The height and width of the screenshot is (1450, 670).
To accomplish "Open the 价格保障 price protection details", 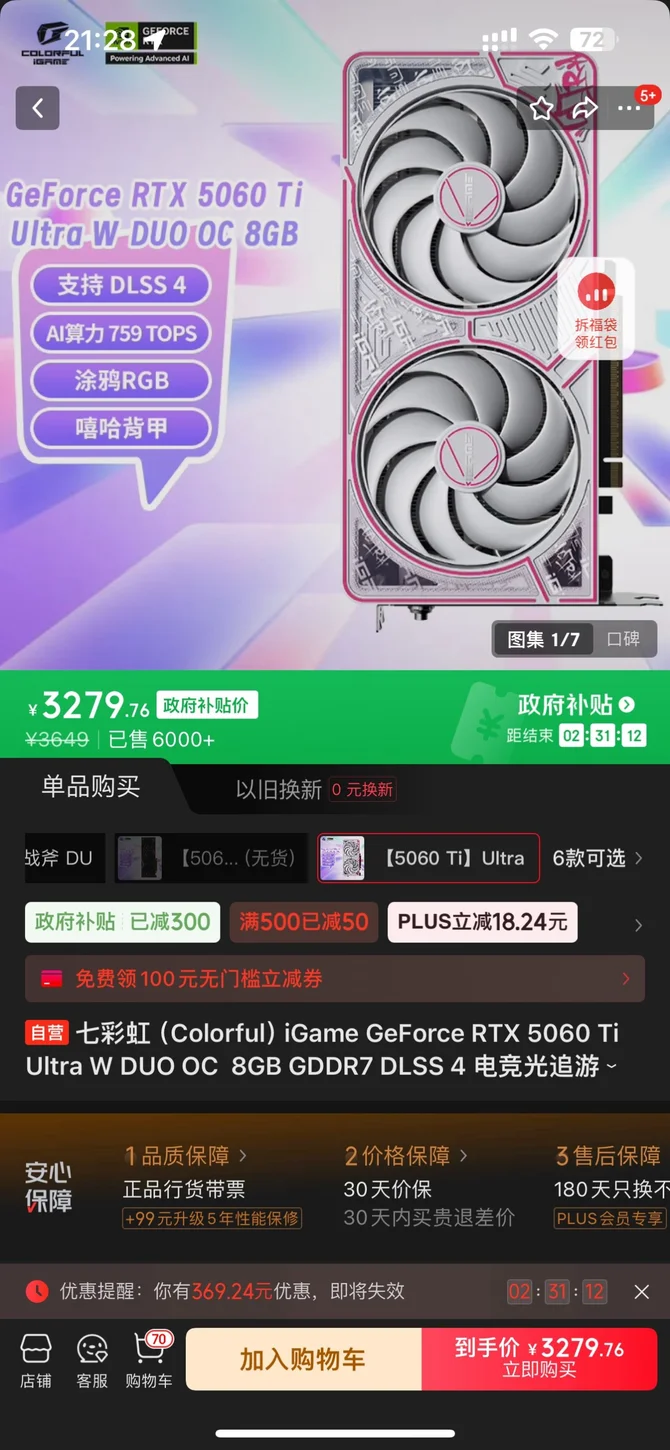I will [x=406, y=1156].
